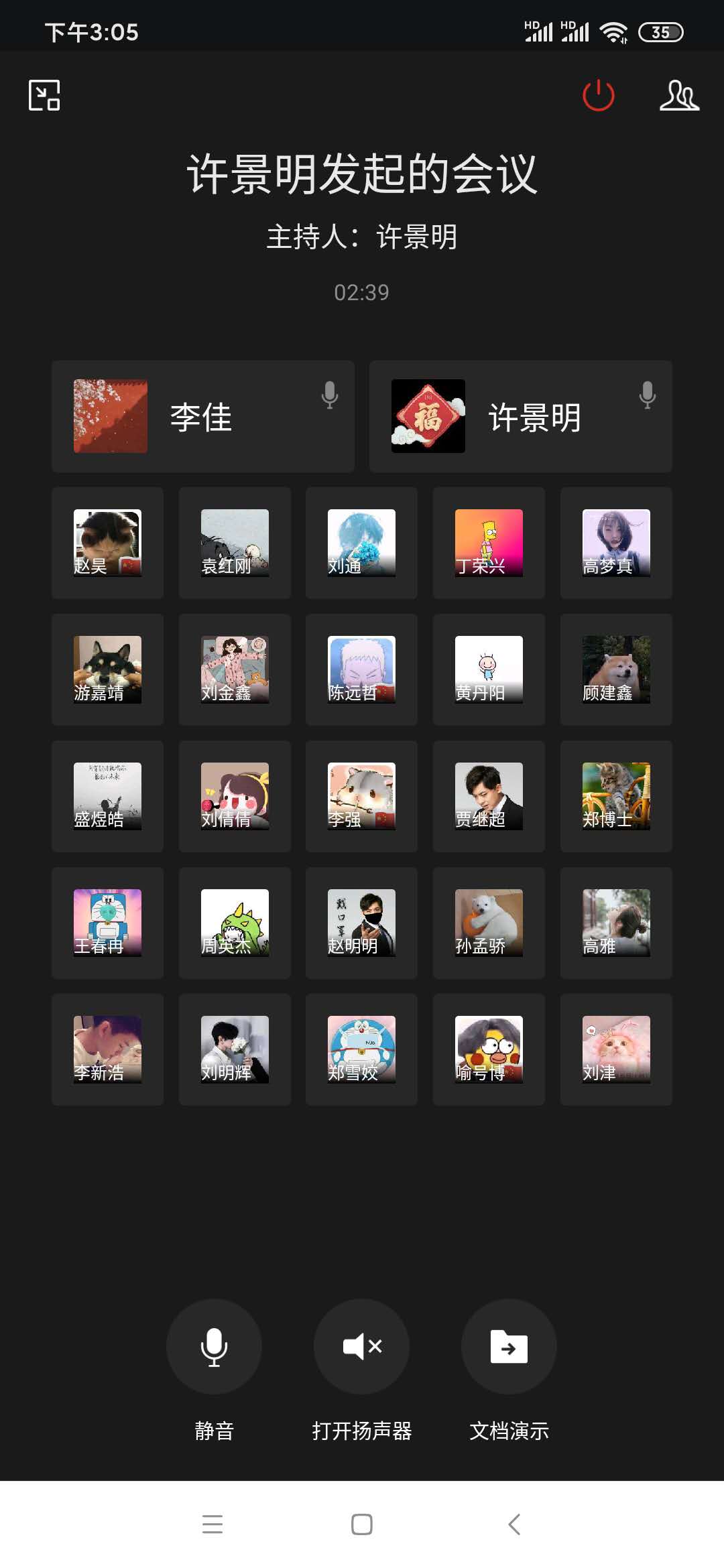Open participant 王春冉's tile

[x=107, y=923]
